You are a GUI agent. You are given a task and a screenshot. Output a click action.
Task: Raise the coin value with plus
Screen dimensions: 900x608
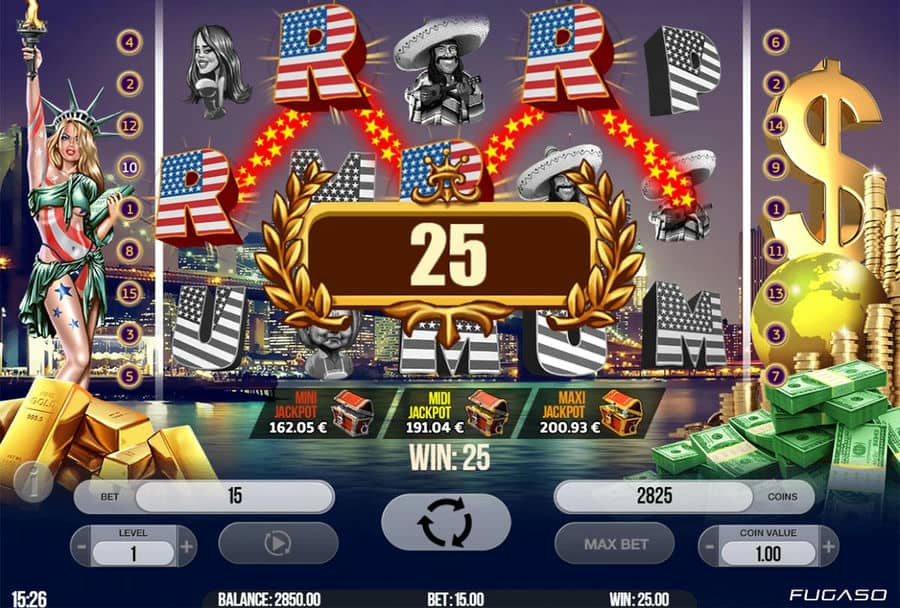(828, 547)
